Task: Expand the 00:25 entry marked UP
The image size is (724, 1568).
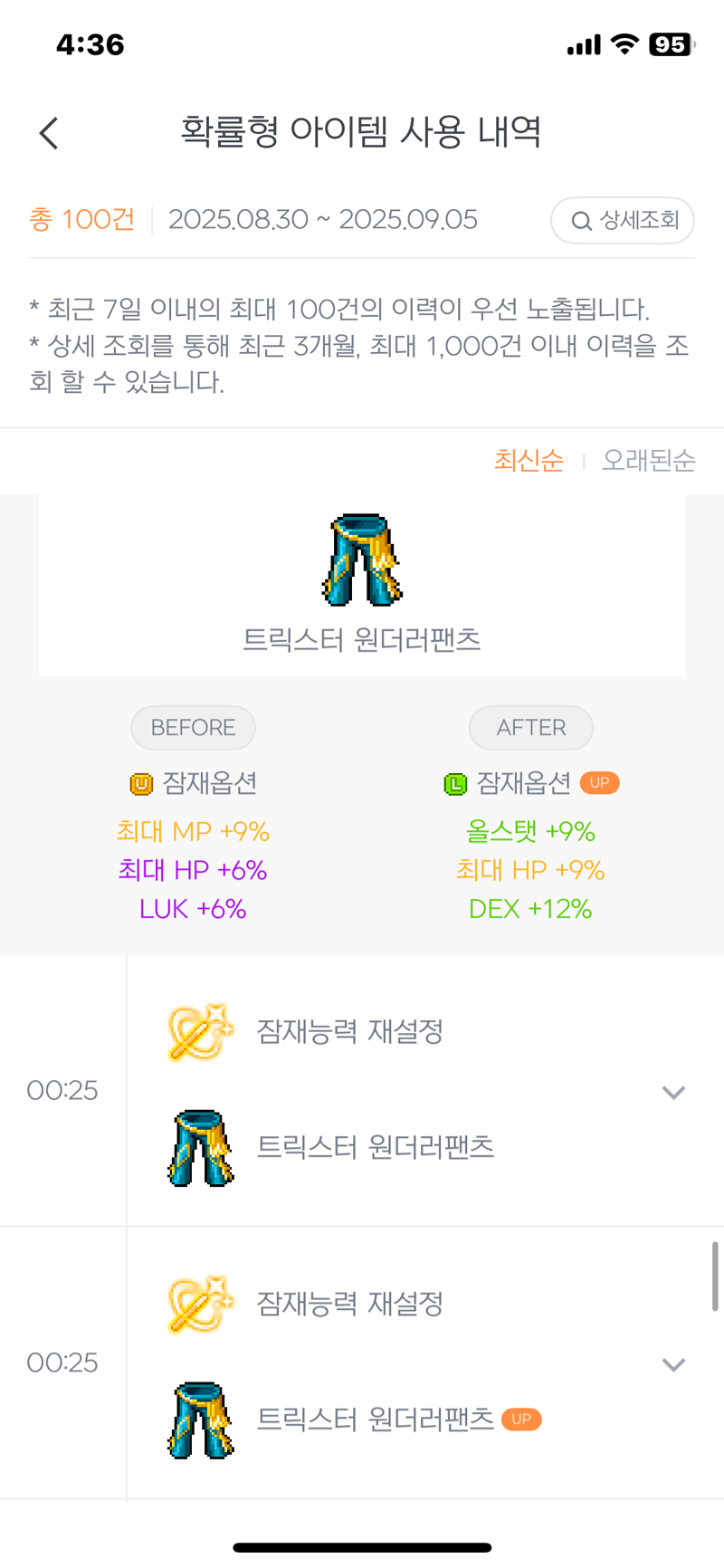Action: coord(672,1364)
